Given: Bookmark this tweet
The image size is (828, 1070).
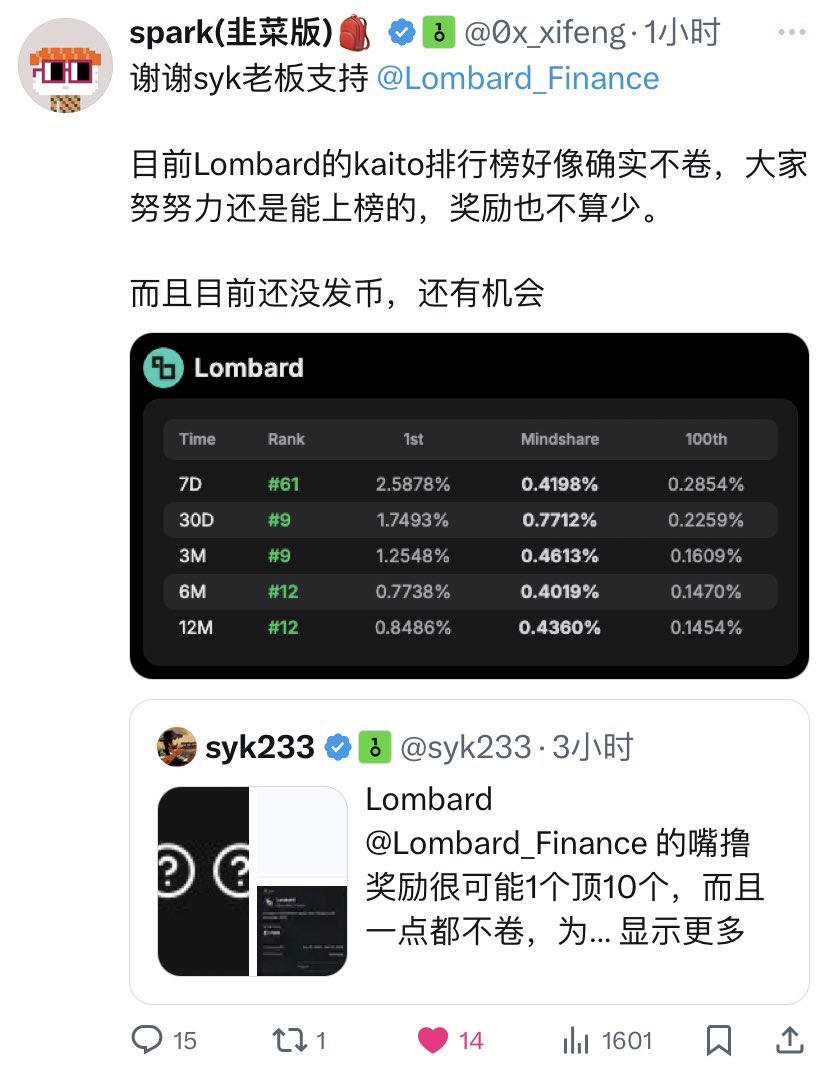Looking at the screenshot, I should tap(718, 1040).
